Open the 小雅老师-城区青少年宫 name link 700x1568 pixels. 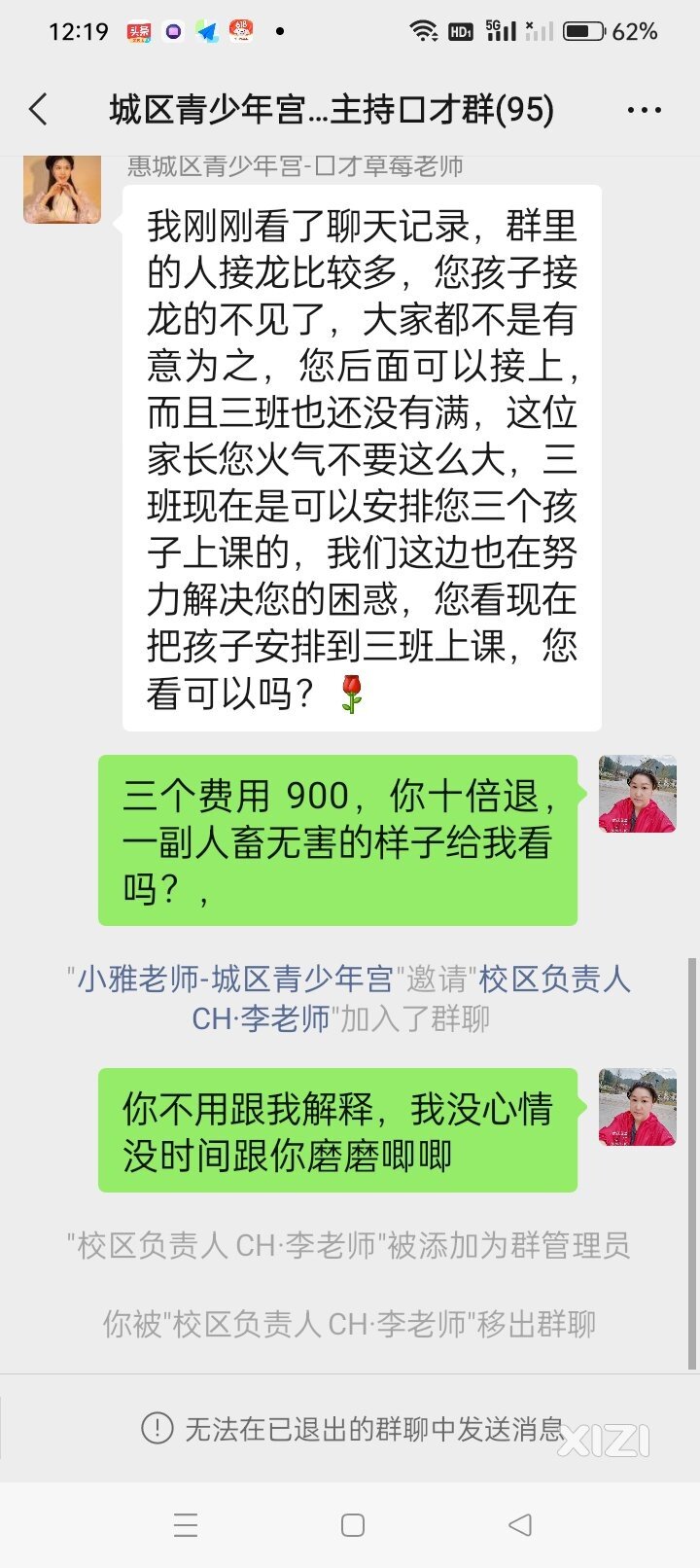235,979
